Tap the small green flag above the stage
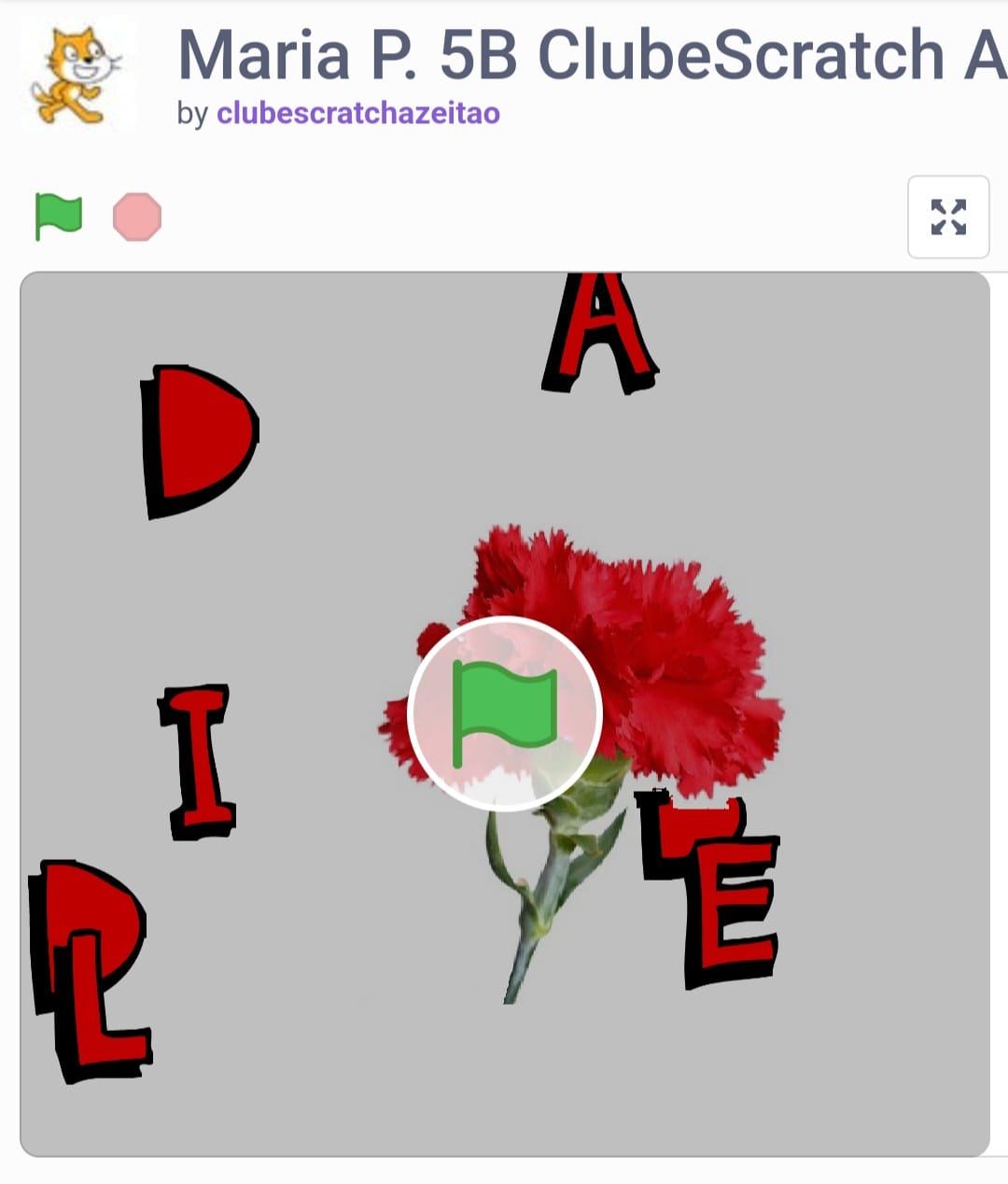The image size is (1008, 1184). pos(58,217)
